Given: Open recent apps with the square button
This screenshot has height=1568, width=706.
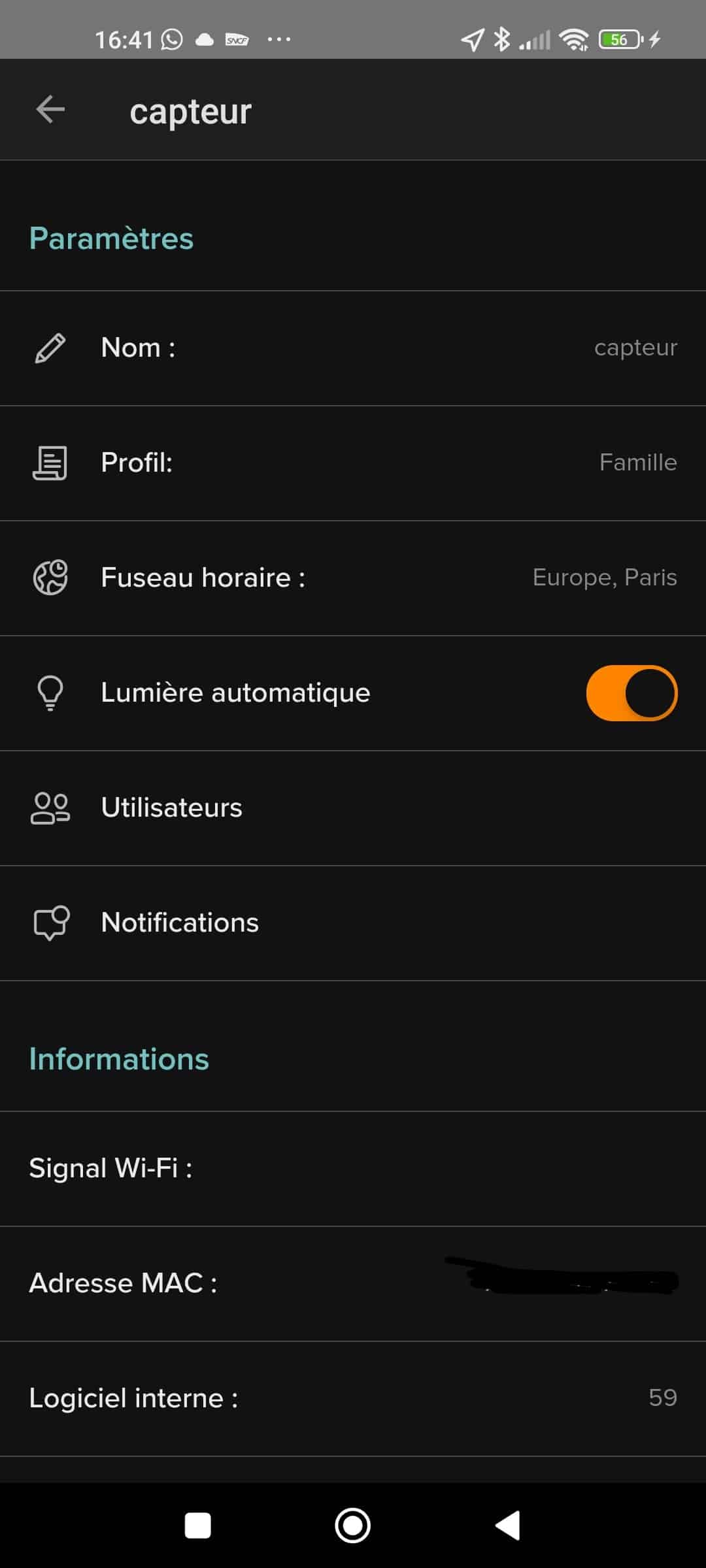Looking at the screenshot, I should tap(197, 1526).
